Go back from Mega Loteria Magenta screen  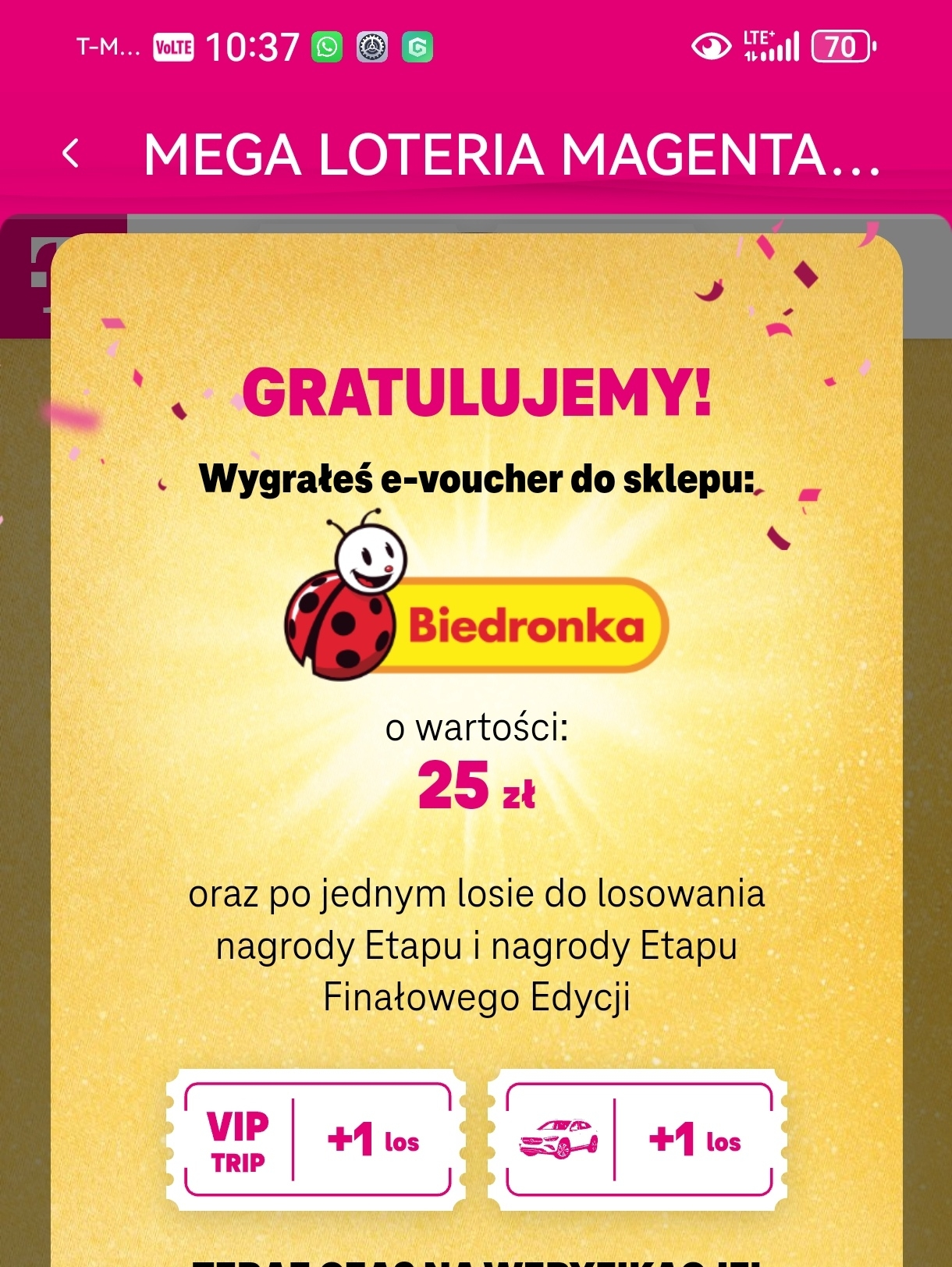click(71, 154)
